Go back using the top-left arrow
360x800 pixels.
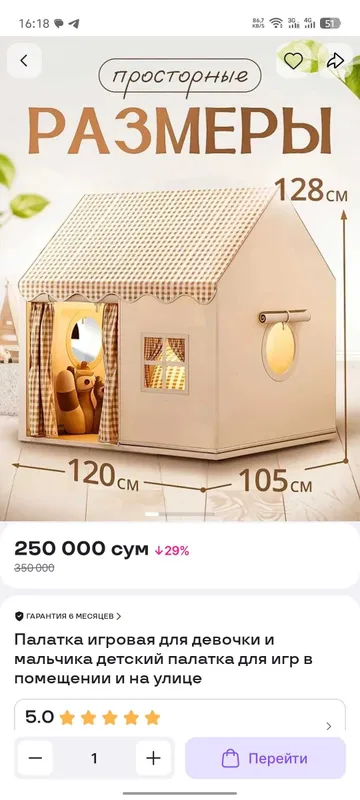point(24,61)
